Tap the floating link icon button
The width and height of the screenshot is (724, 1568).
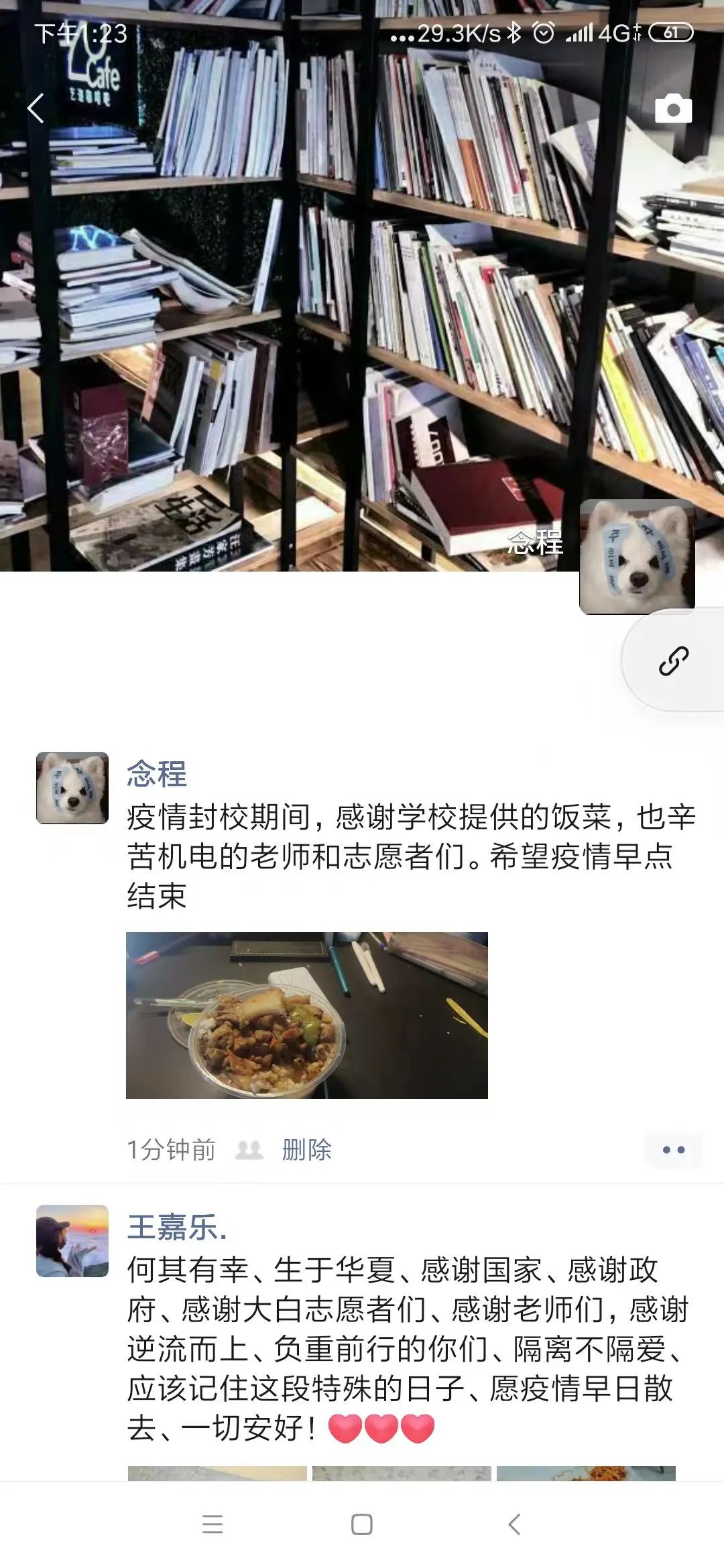tap(673, 661)
